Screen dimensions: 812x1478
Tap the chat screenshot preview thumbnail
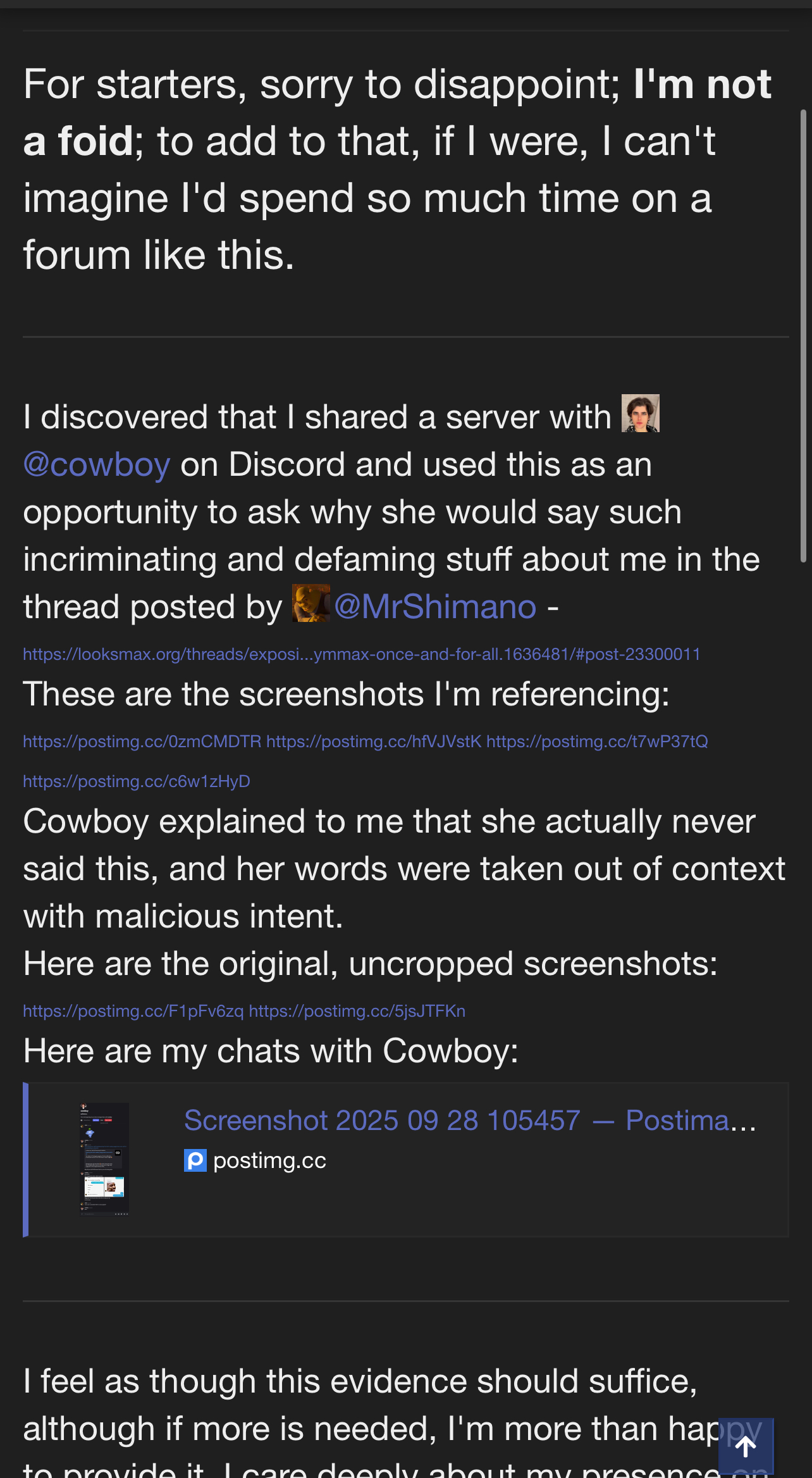pos(104,1159)
